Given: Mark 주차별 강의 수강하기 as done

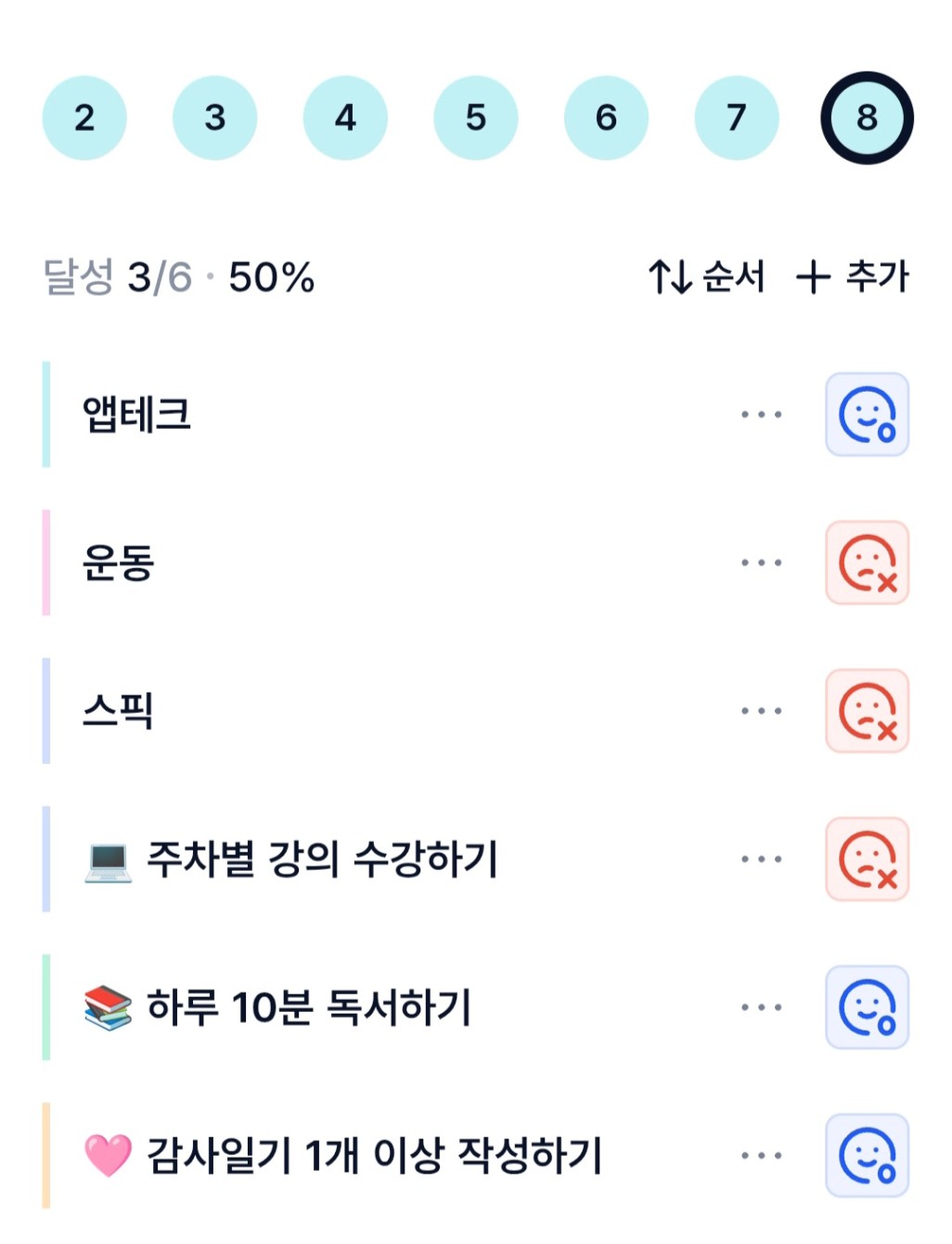Looking at the screenshot, I should 867,859.
